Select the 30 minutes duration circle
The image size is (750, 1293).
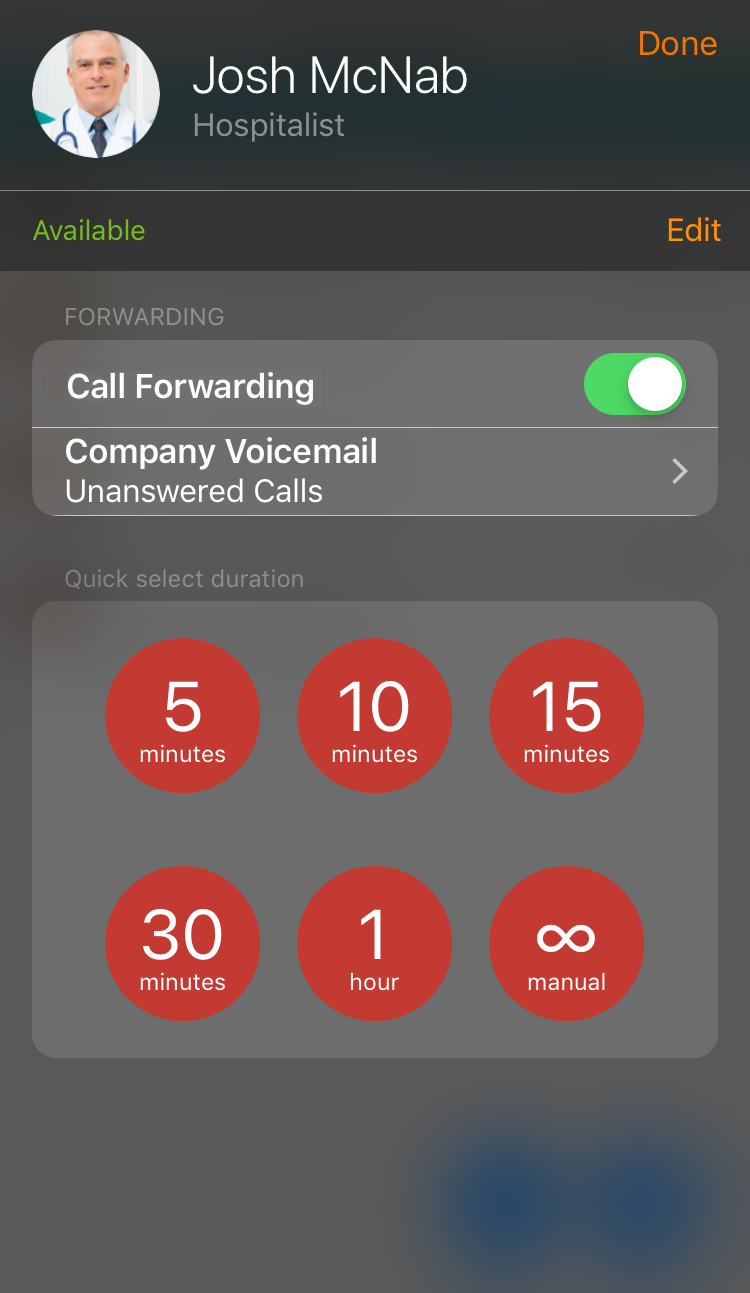pos(183,943)
